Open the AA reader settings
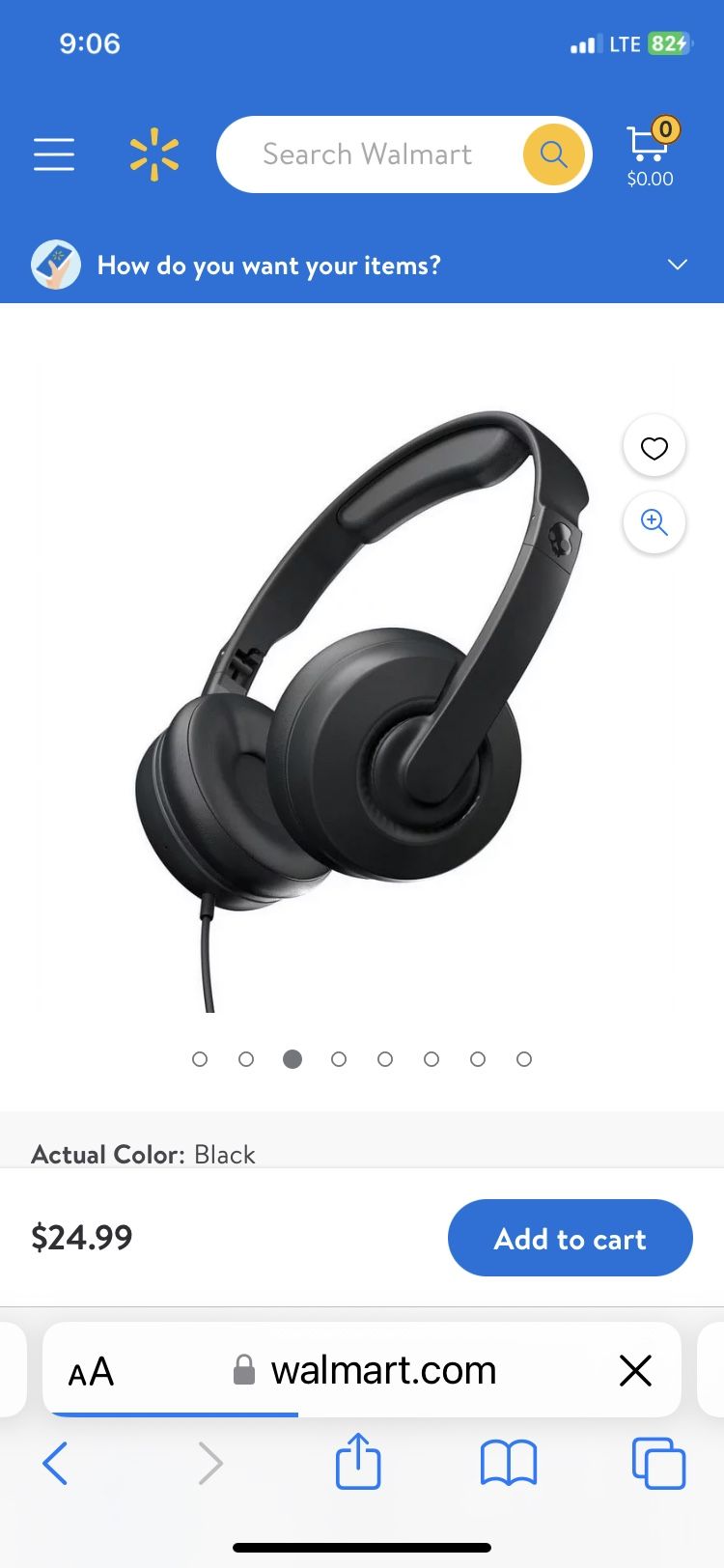The height and width of the screenshot is (1568, 724). (x=92, y=1371)
